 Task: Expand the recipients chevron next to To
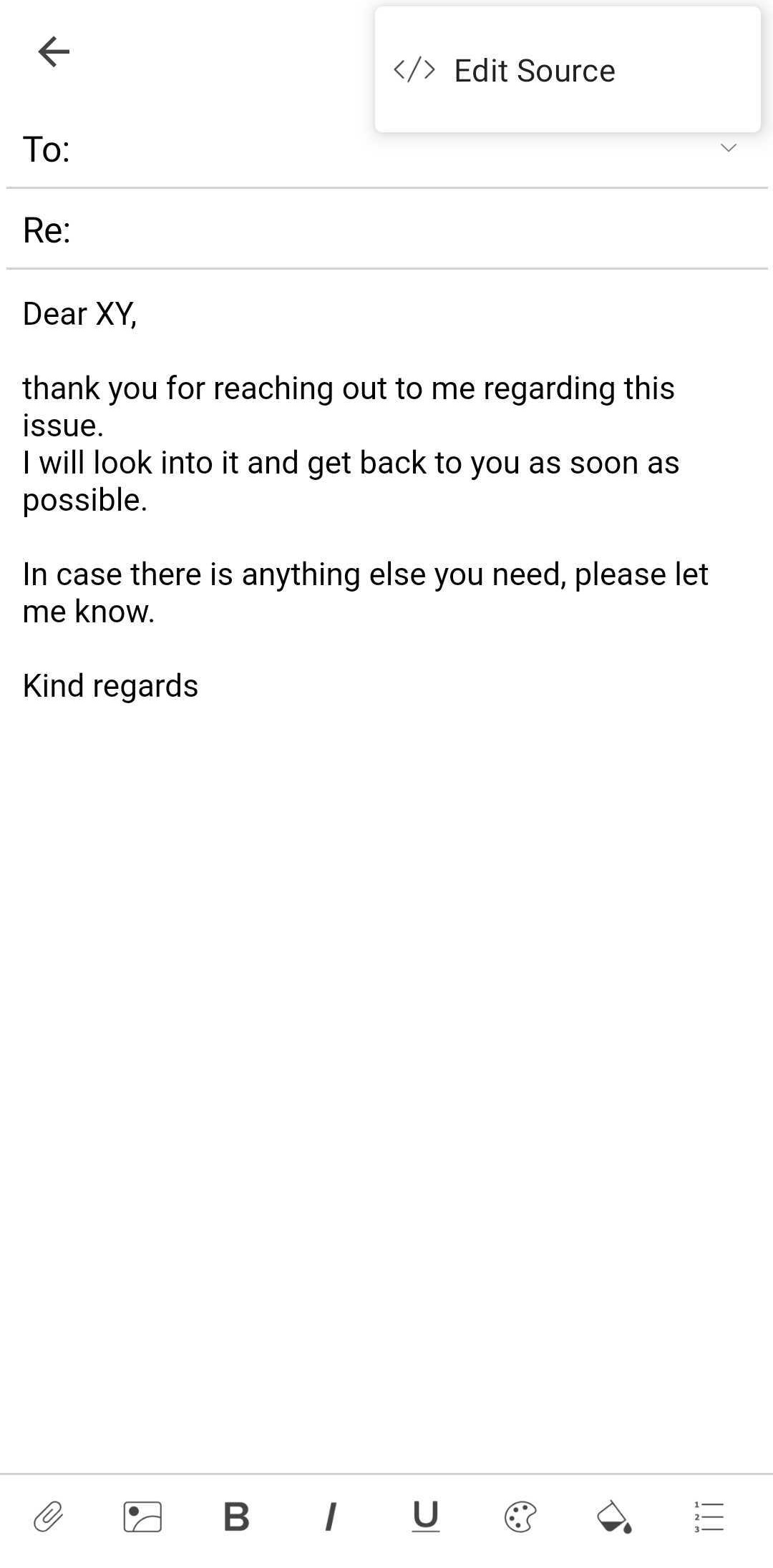(x=728, y=148)
